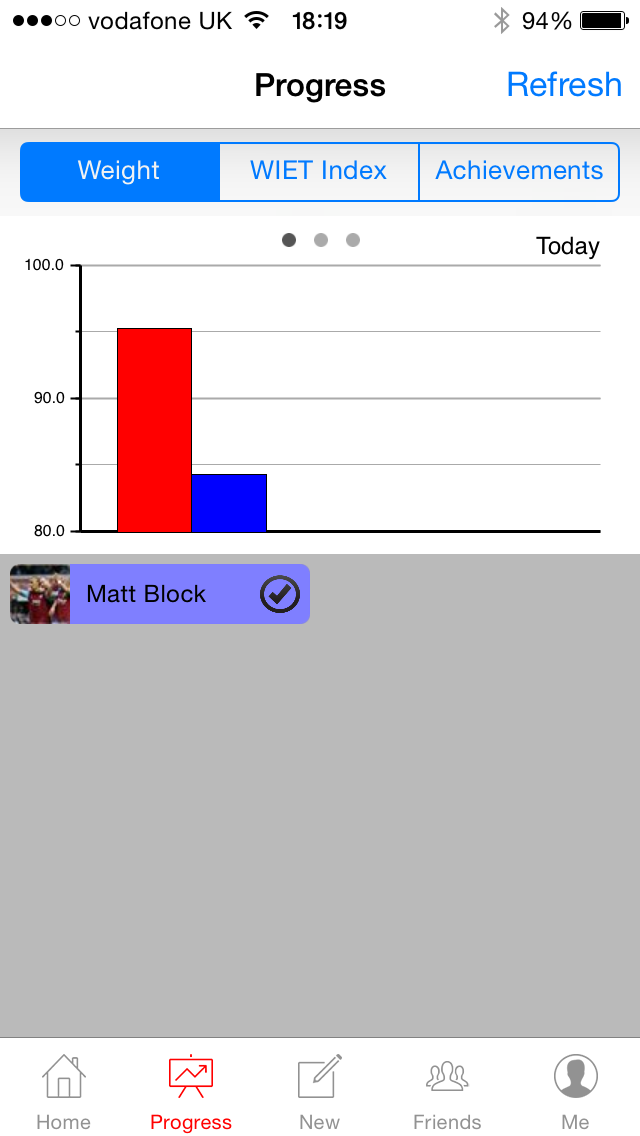640x1136 pixels.
Task: Go to the Home tab
Action: 64,1092
